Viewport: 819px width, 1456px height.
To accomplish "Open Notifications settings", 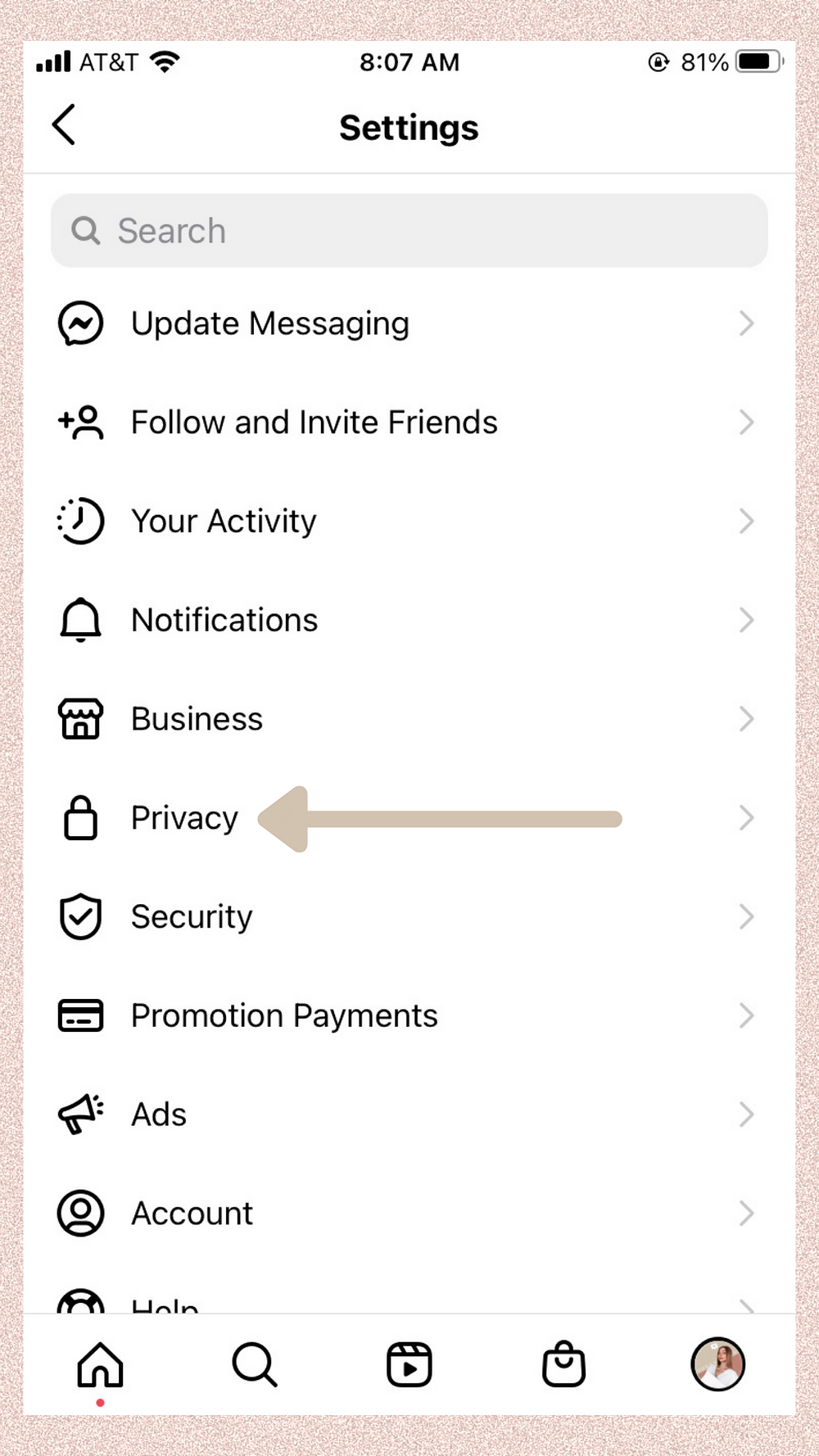I will (409, 620).
